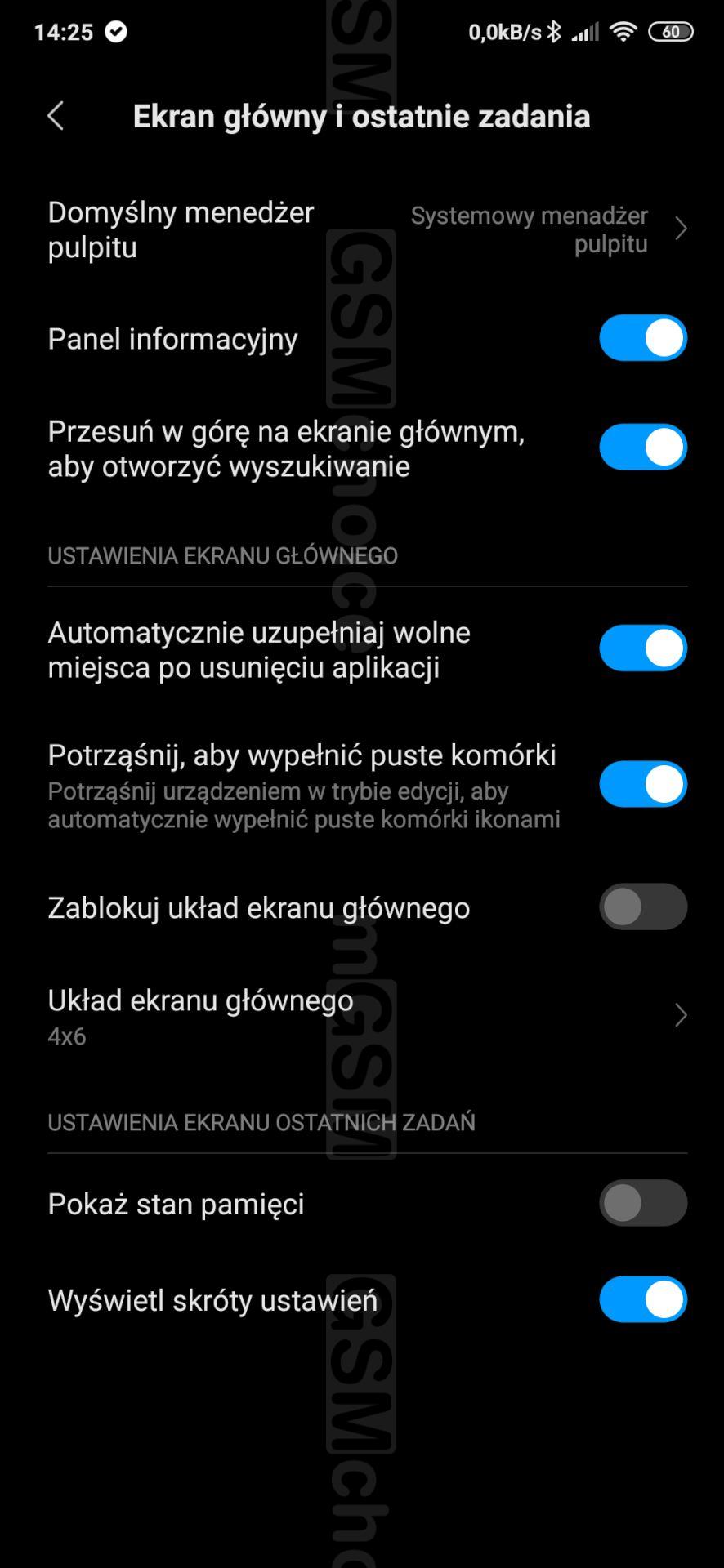The image size is (724, 1568).
Task: Toggle Automatycznie uzupełniaj wolne miejsca off
Action: point(643,648)
